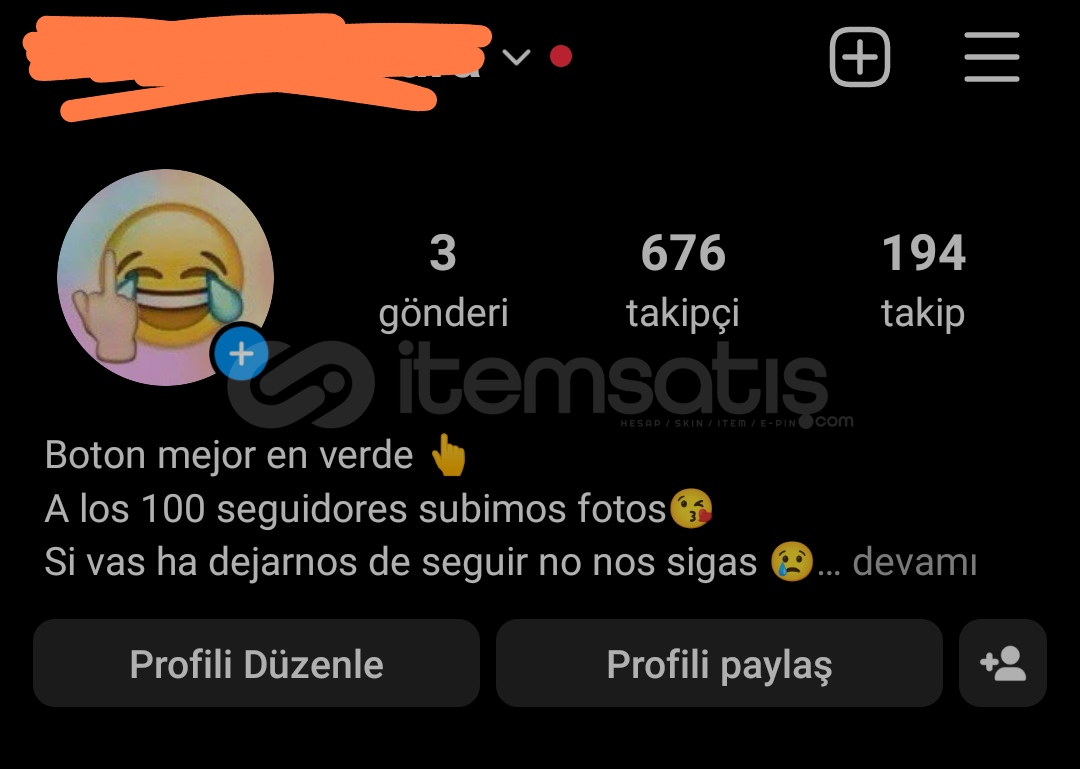View the 194 takip list
The image size is (1080, 769).
pyautogui.click(x=923, y=280)
